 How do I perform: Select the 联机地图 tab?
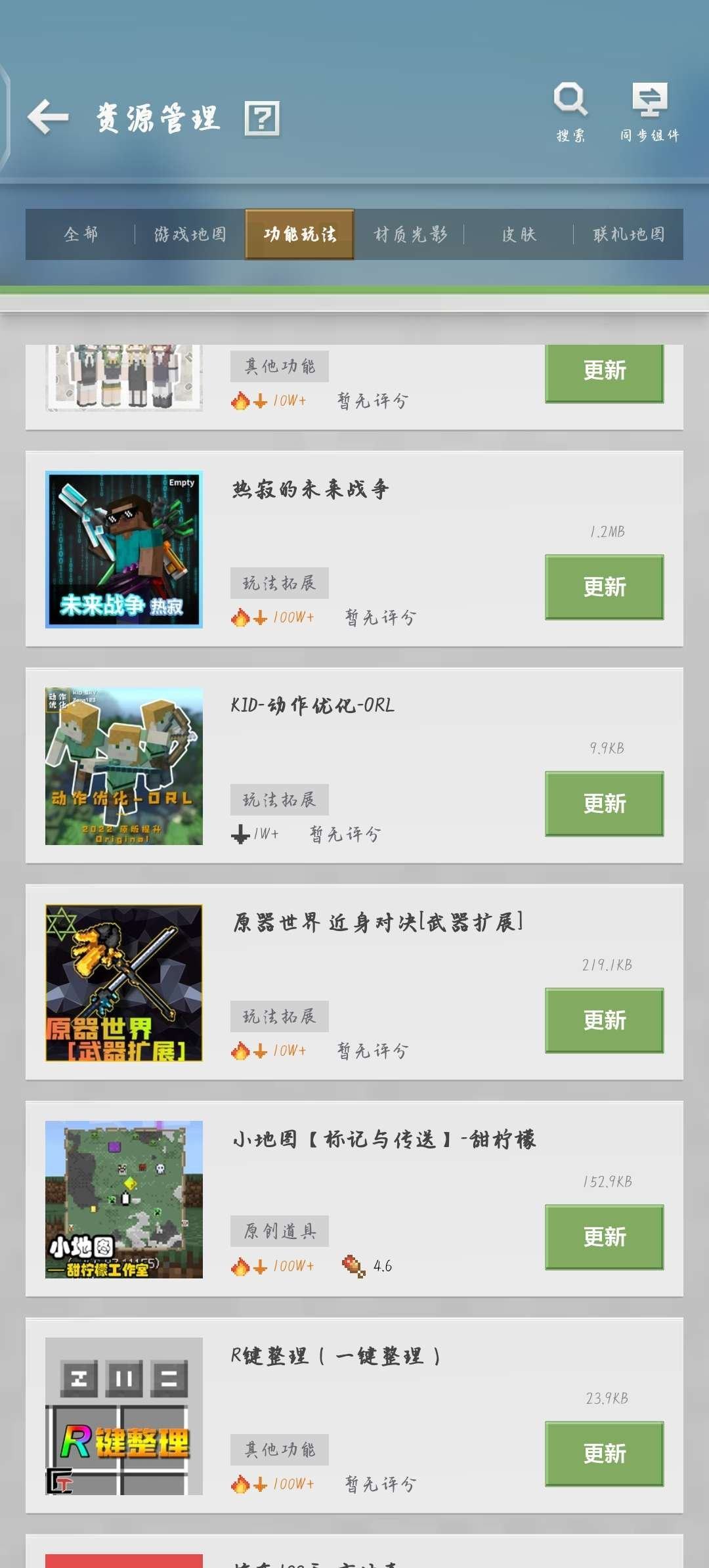click(627, 234)
